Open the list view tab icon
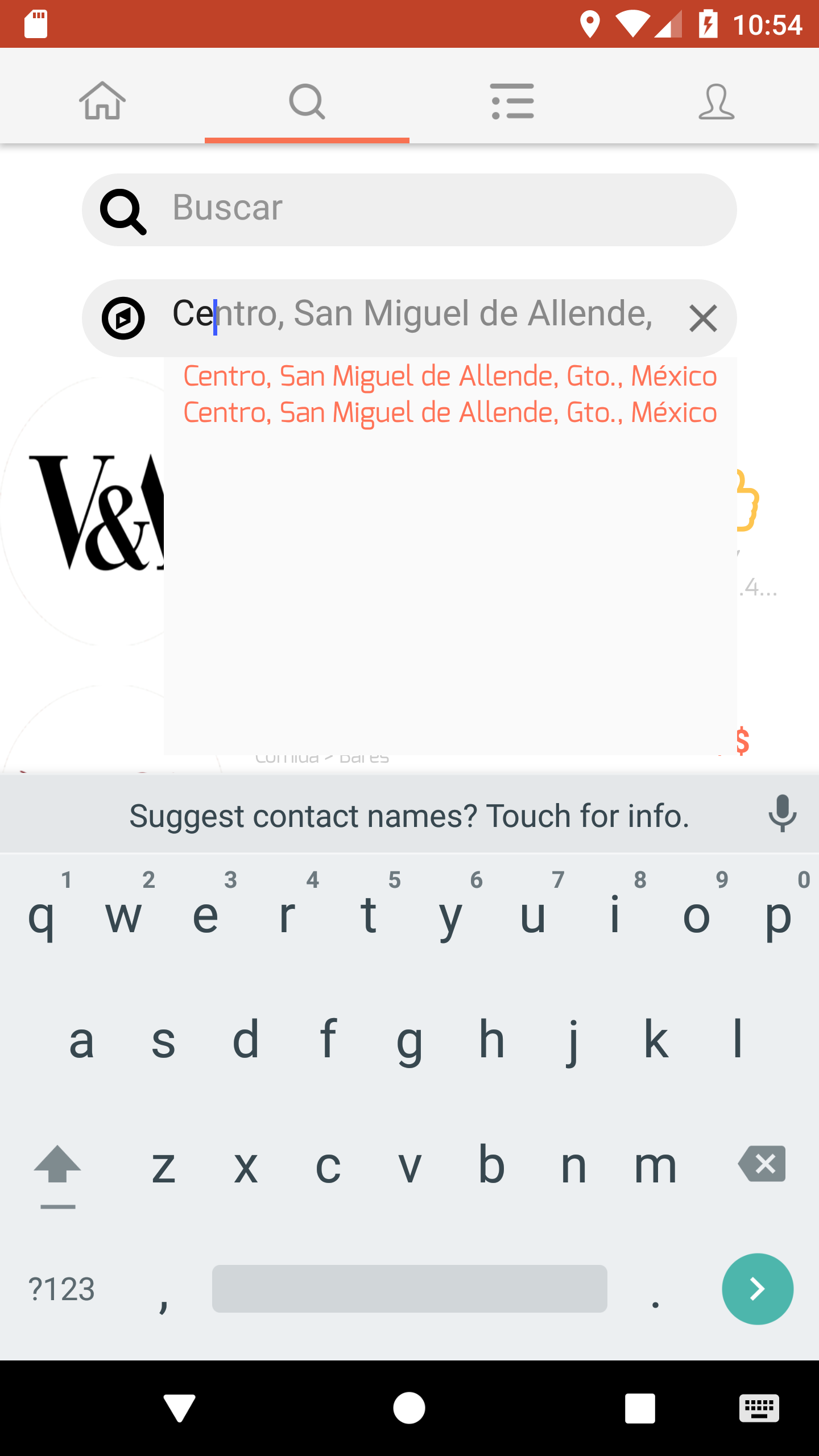Screen dimensions: 819x1456 (x=511, y=101)
